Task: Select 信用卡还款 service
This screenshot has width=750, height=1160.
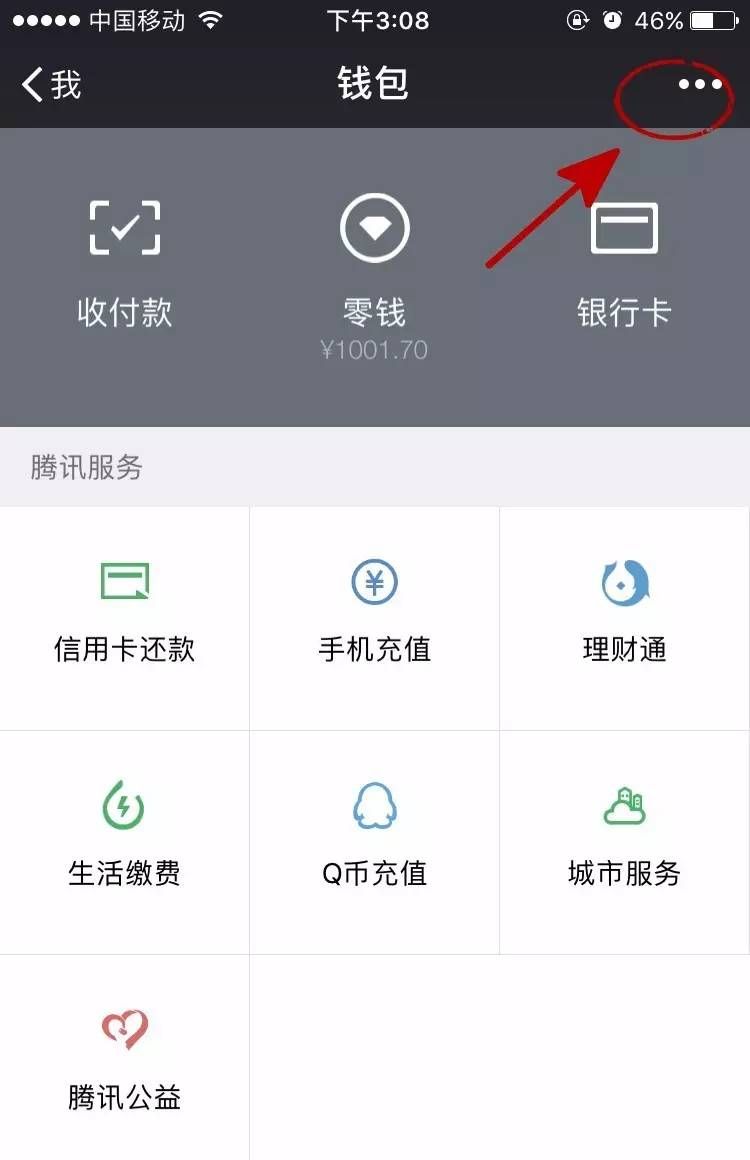Action: (125, 615)
